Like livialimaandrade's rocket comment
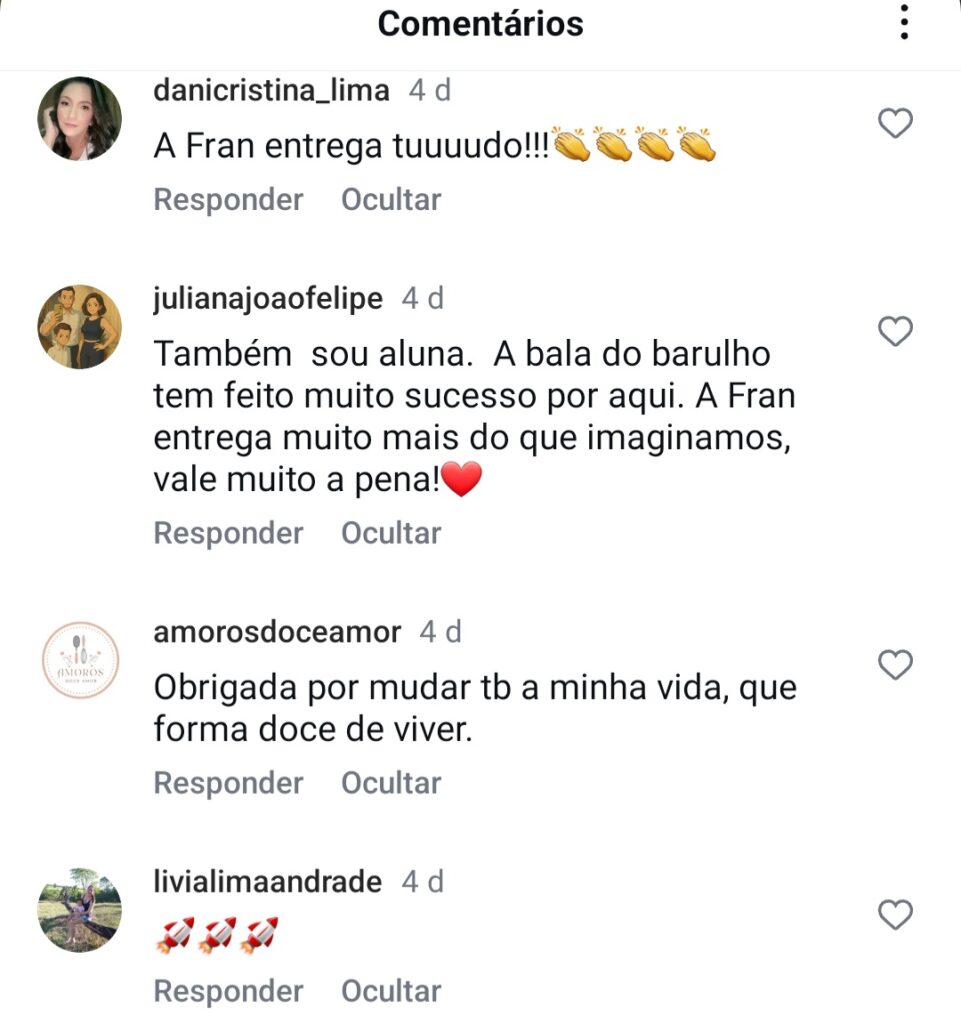 895,914
